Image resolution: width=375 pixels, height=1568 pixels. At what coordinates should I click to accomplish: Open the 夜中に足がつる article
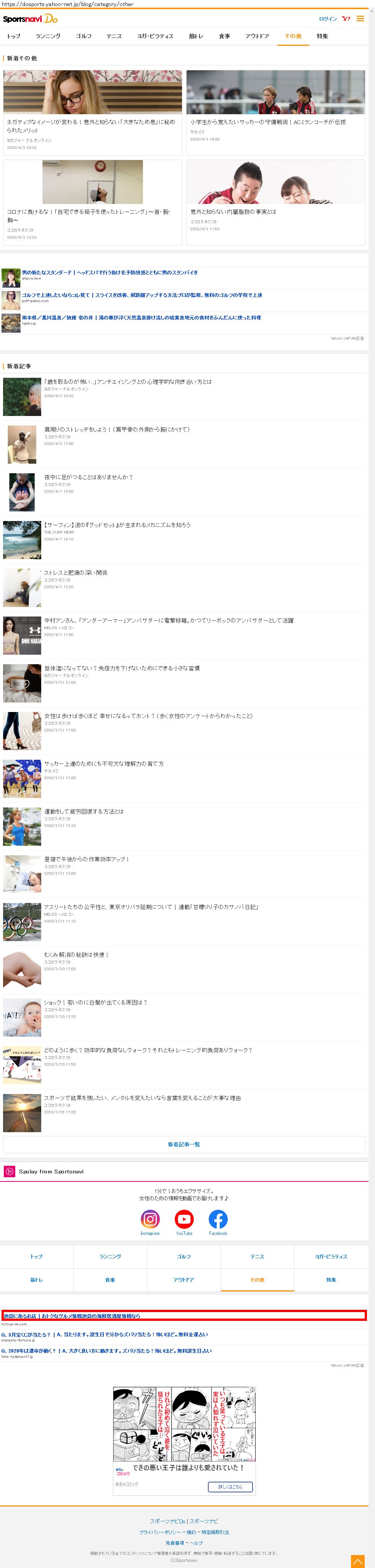click(88, 477)
